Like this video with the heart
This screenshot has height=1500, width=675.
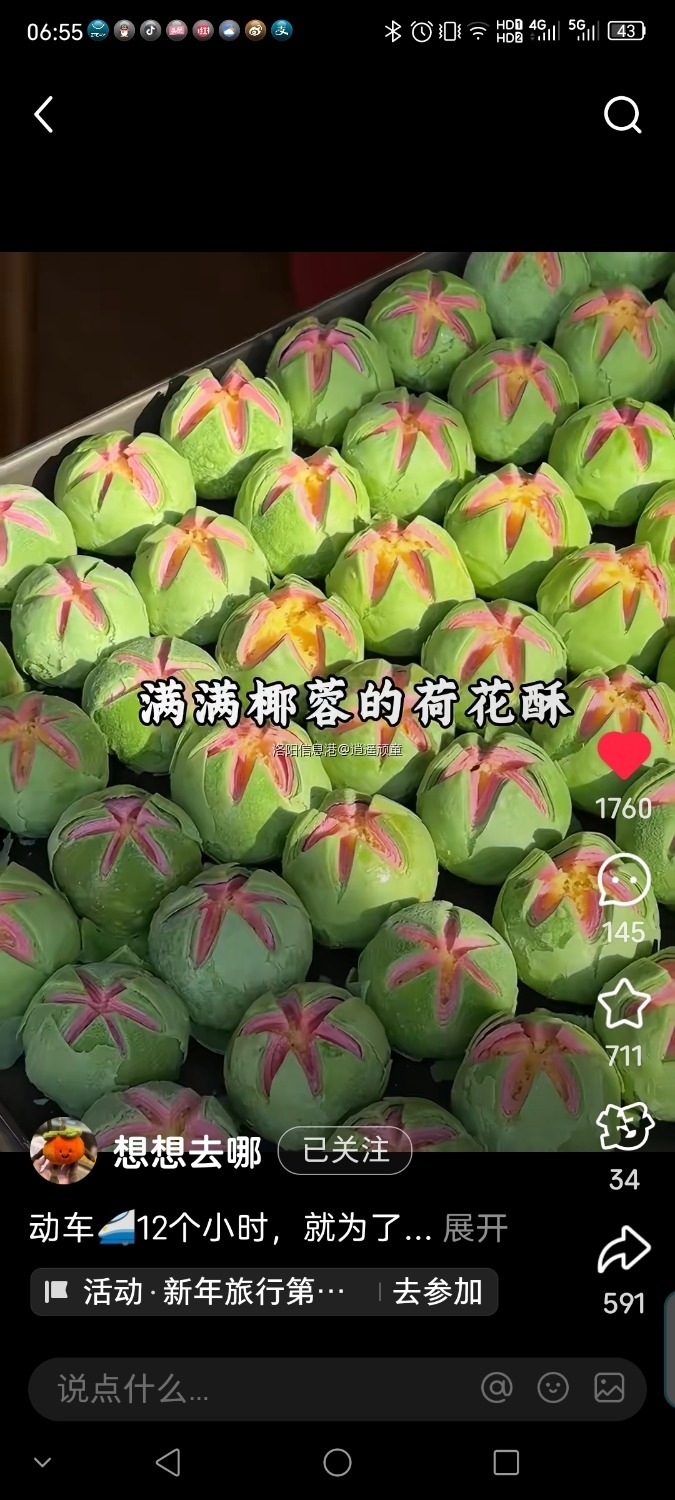[x=624, y=757]
